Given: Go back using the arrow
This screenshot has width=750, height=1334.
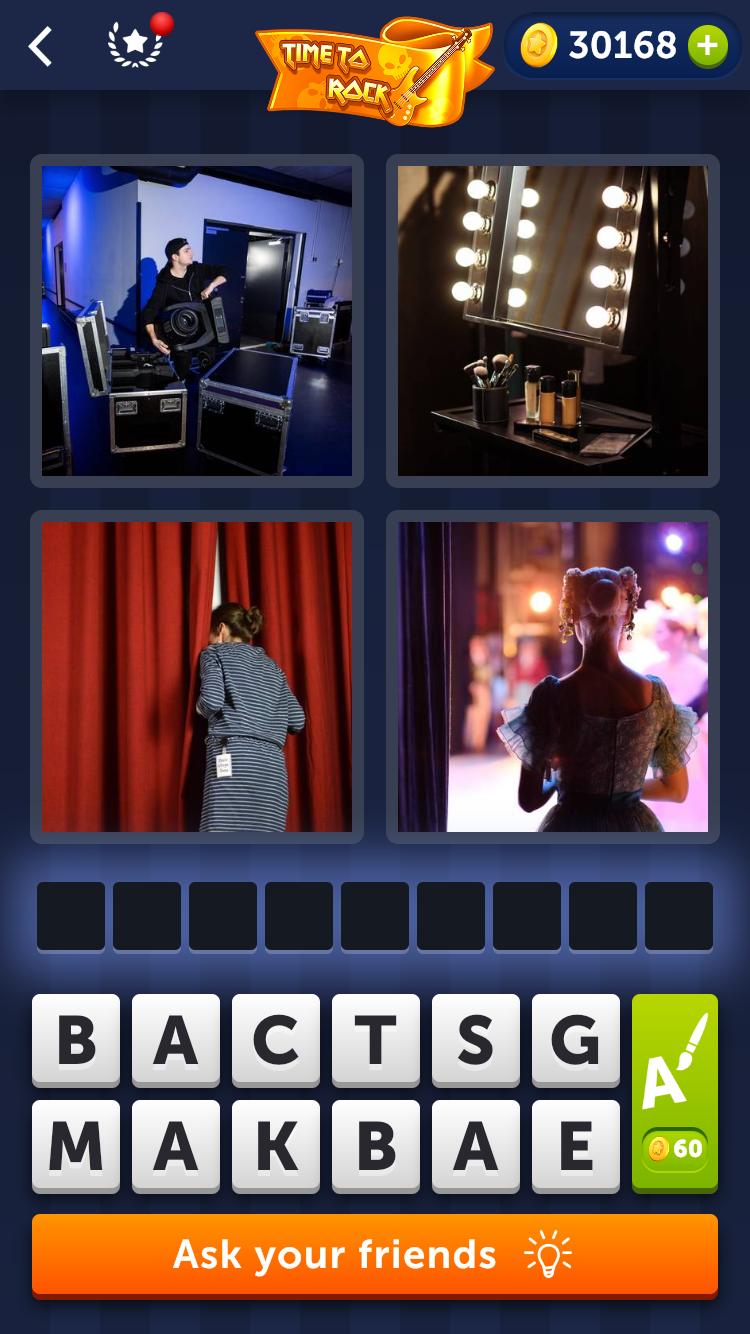Looking at the screenshot, I should [x=40, y=47].
